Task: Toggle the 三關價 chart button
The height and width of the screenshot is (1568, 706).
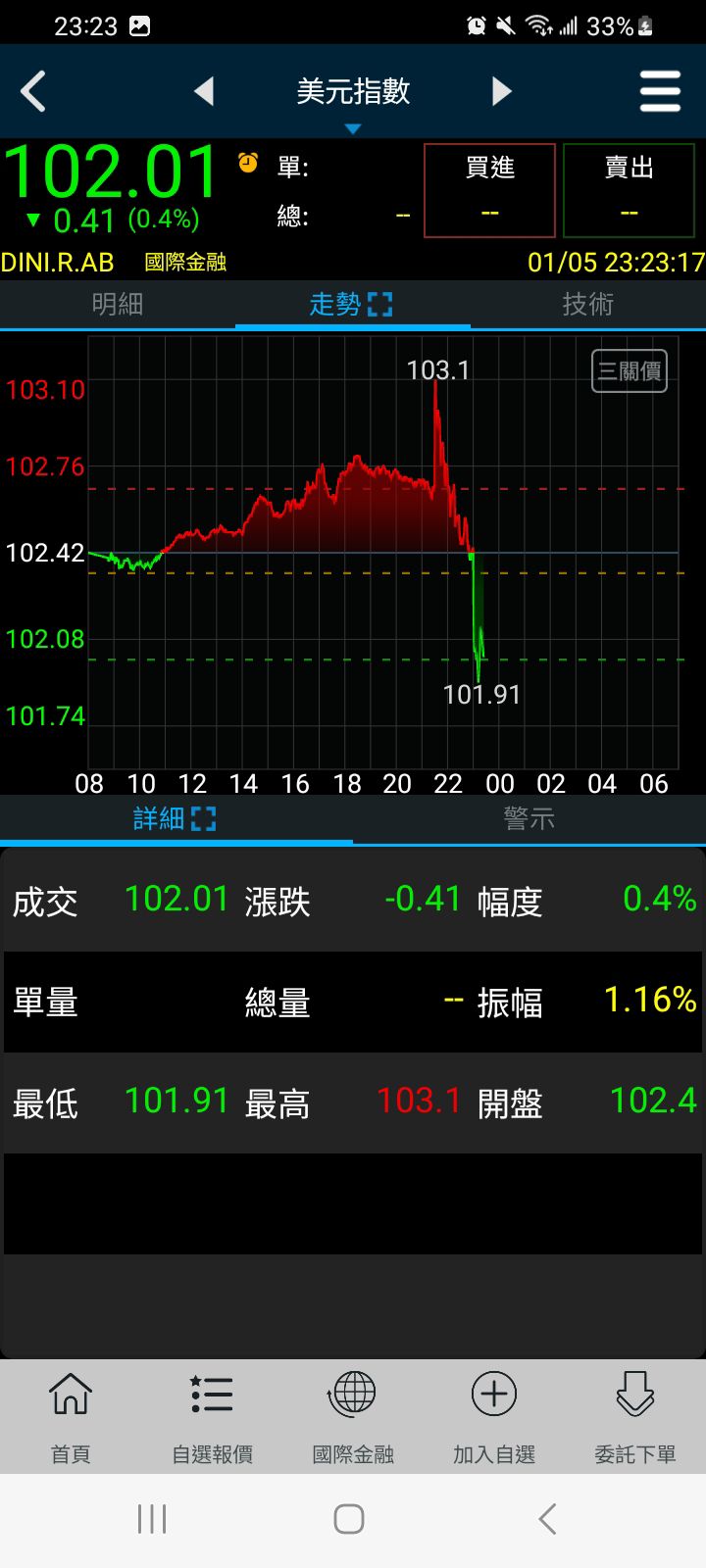Action: click(629, 371)
